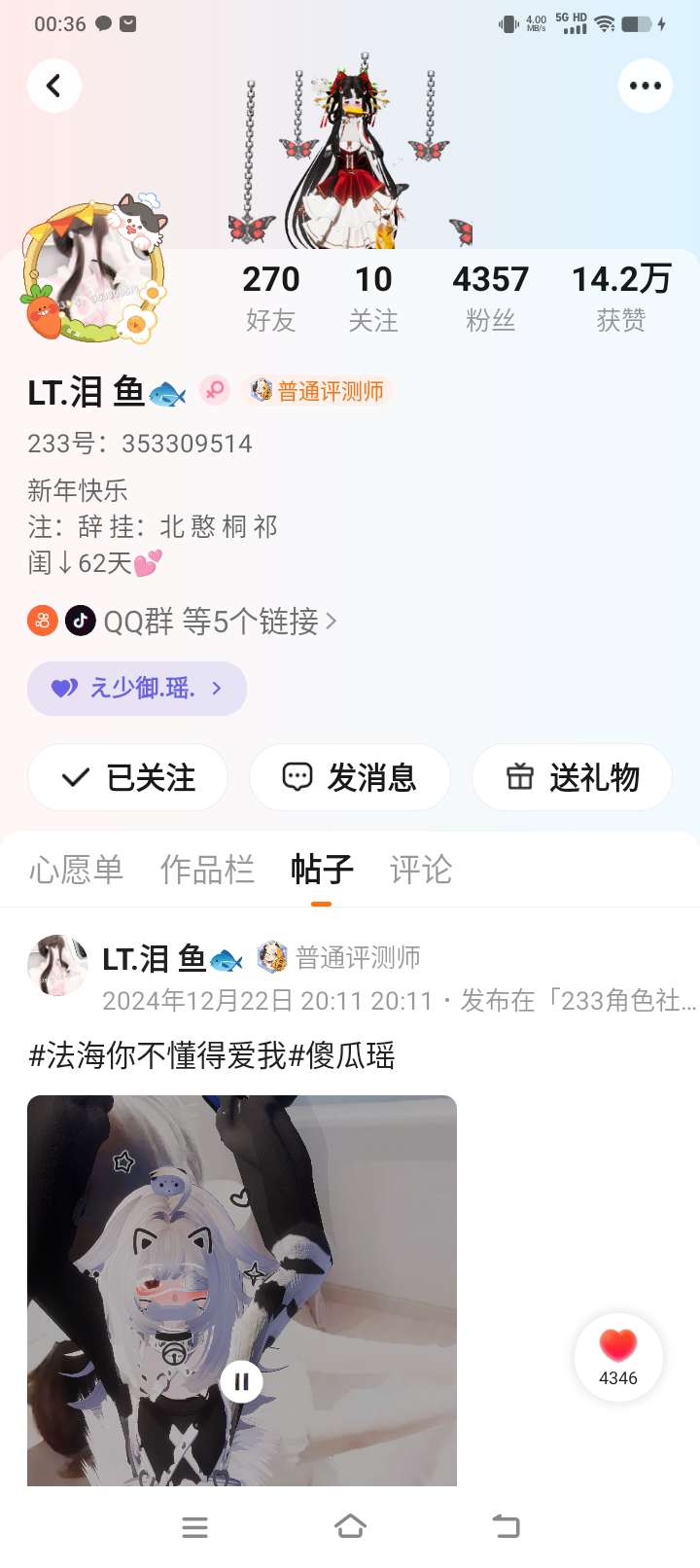View the 10 关注 following list
Screen dimensions: 700x1568
click(x=373, y=298)
